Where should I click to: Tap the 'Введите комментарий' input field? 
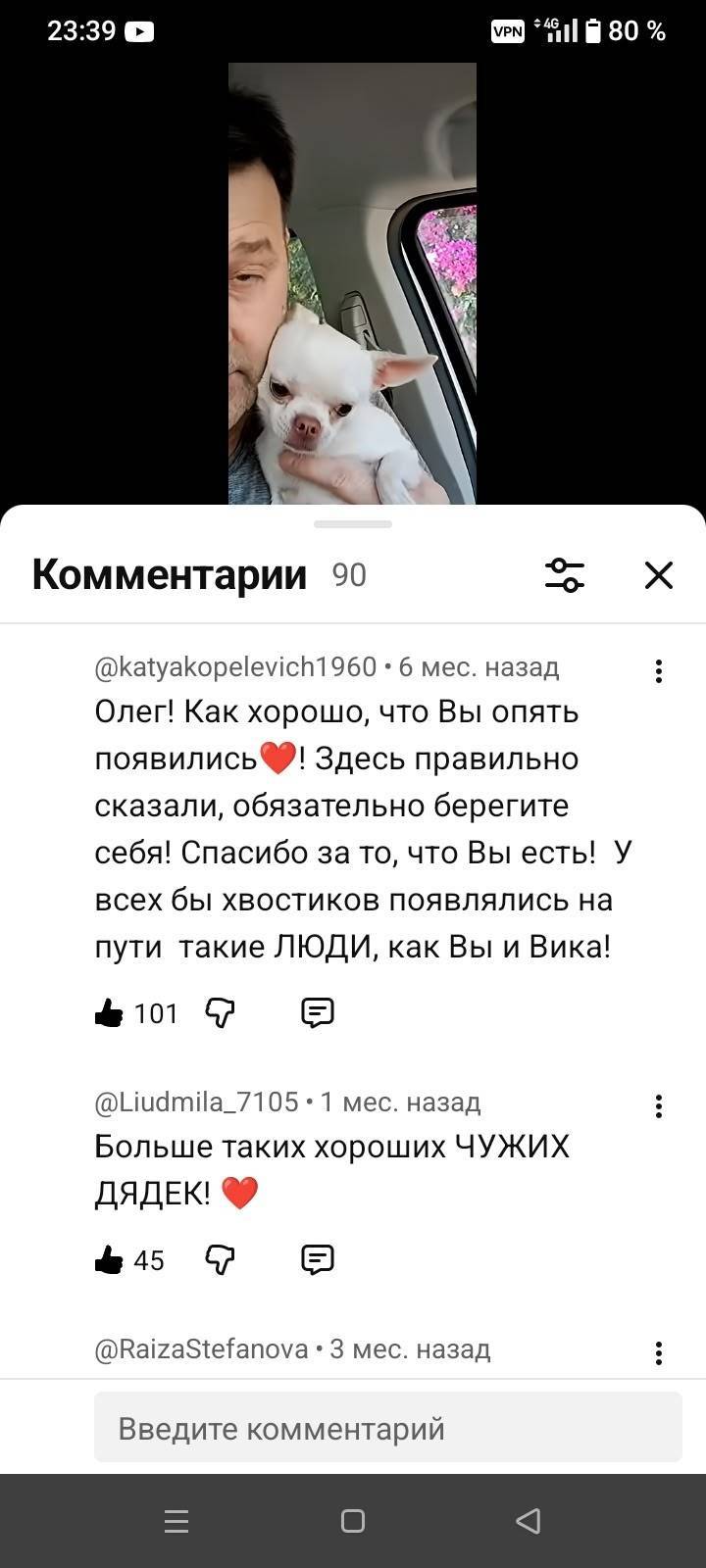(387, 1428)
